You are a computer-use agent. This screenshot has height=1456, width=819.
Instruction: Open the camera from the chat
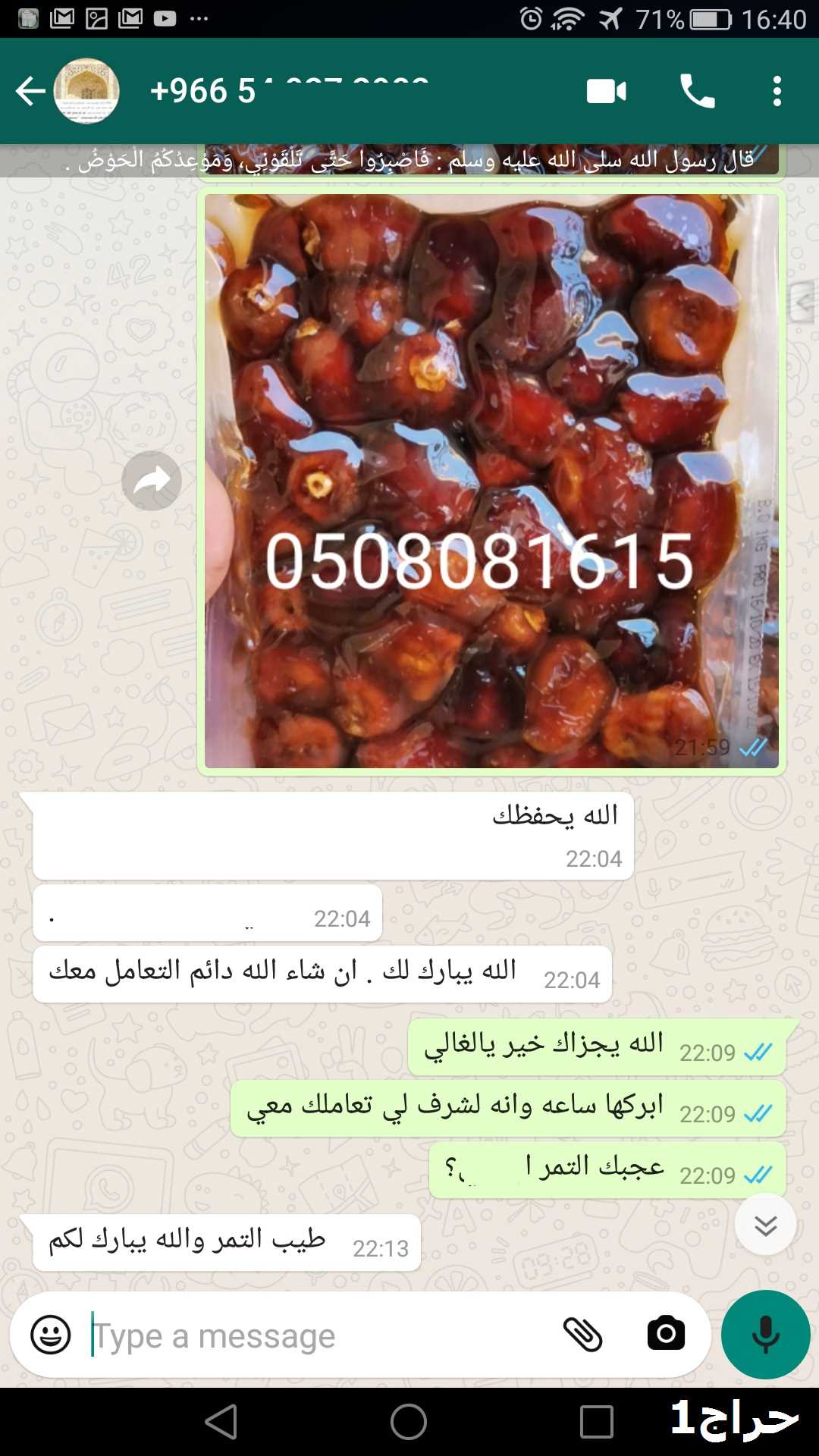(667, 1334)
